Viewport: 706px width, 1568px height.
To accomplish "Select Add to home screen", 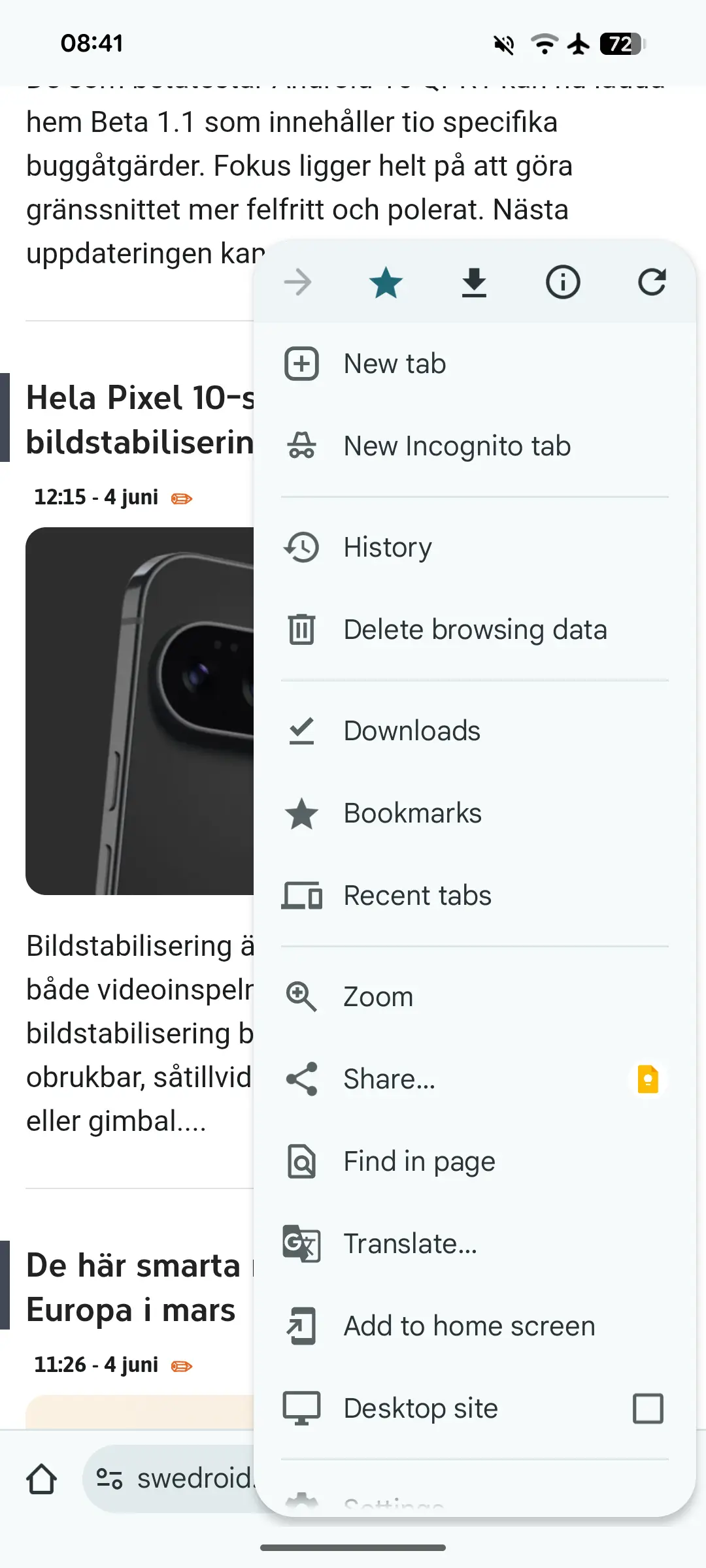I will [x=475, y=1326].
